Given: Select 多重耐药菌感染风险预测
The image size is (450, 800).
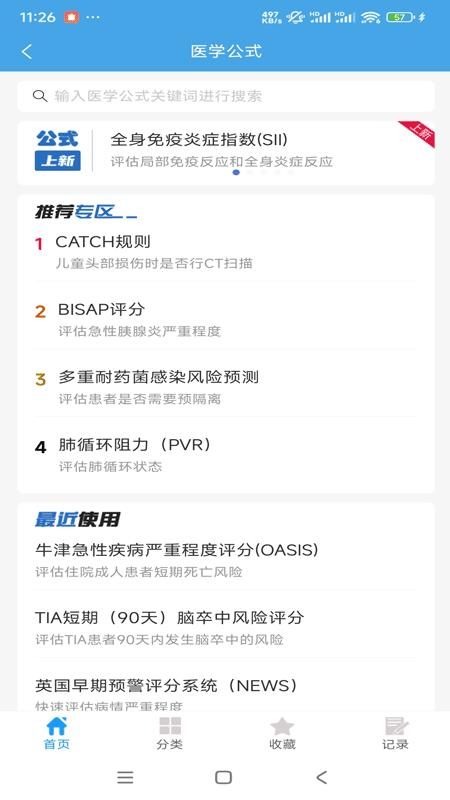Looking at the screenshot, I should pos(226,387).
